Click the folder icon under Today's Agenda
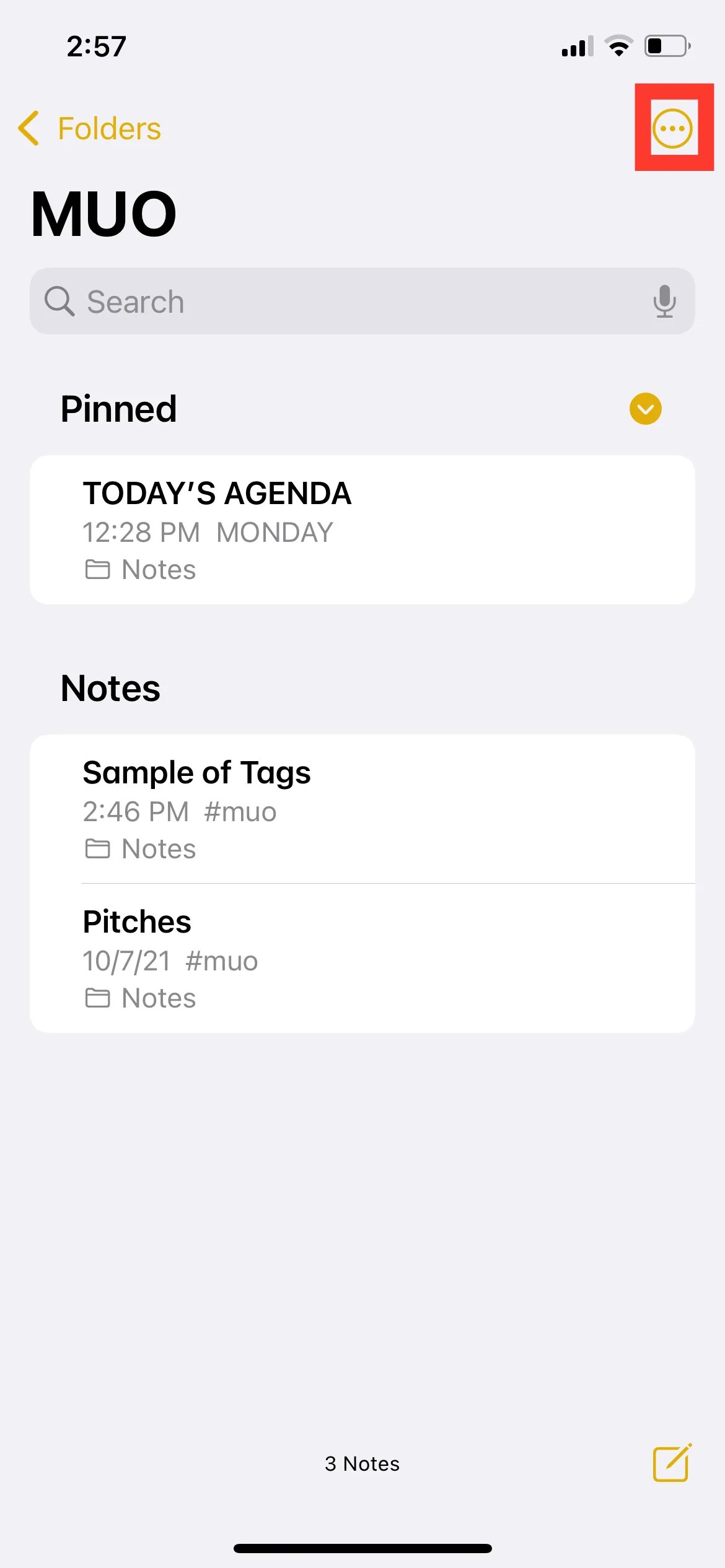Viewport: 725px width, 1568px height. 97,569
